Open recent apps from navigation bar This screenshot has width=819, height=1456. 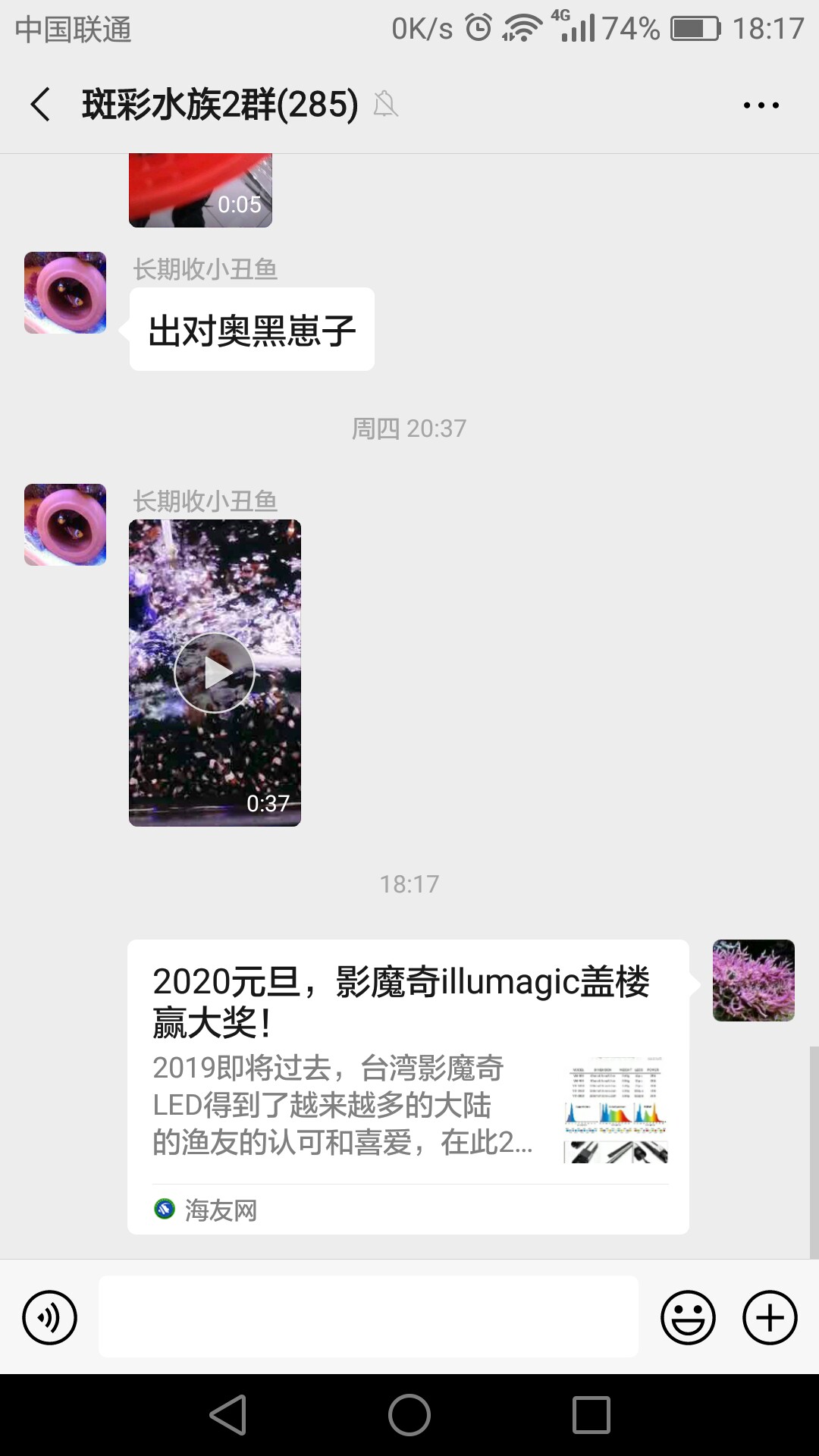pos(591,1415)
